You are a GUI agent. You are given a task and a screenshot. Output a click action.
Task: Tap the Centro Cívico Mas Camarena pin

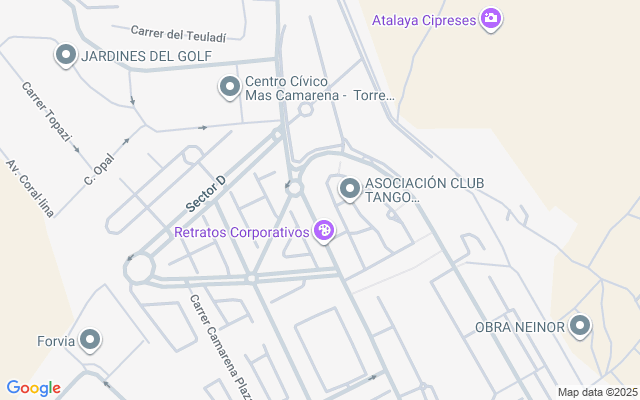click(x=230, y=88)
